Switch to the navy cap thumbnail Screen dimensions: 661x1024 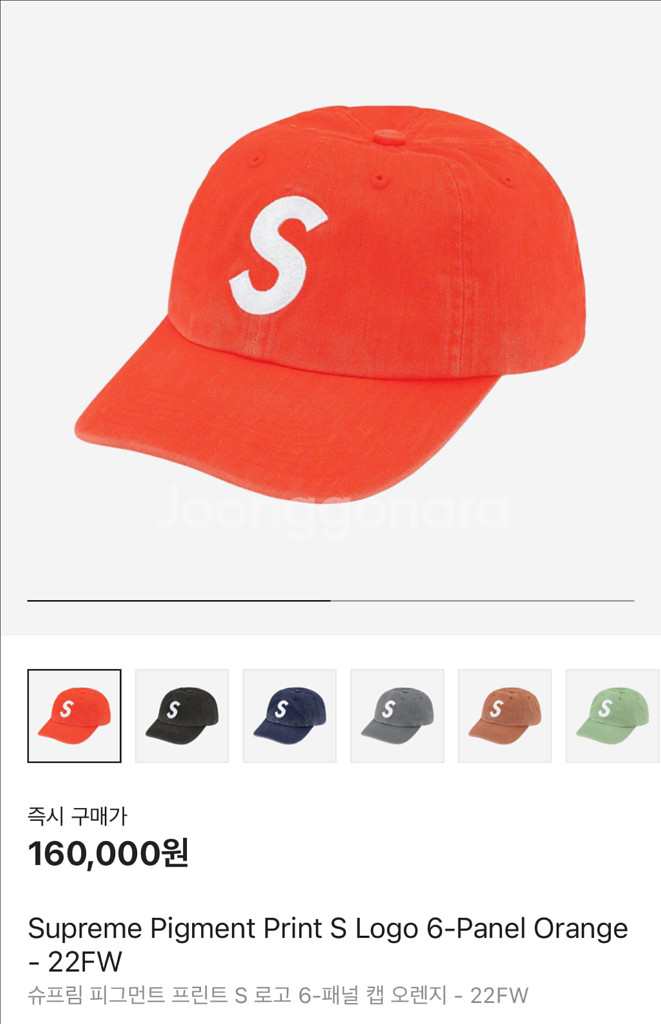(x=289, y=716)
